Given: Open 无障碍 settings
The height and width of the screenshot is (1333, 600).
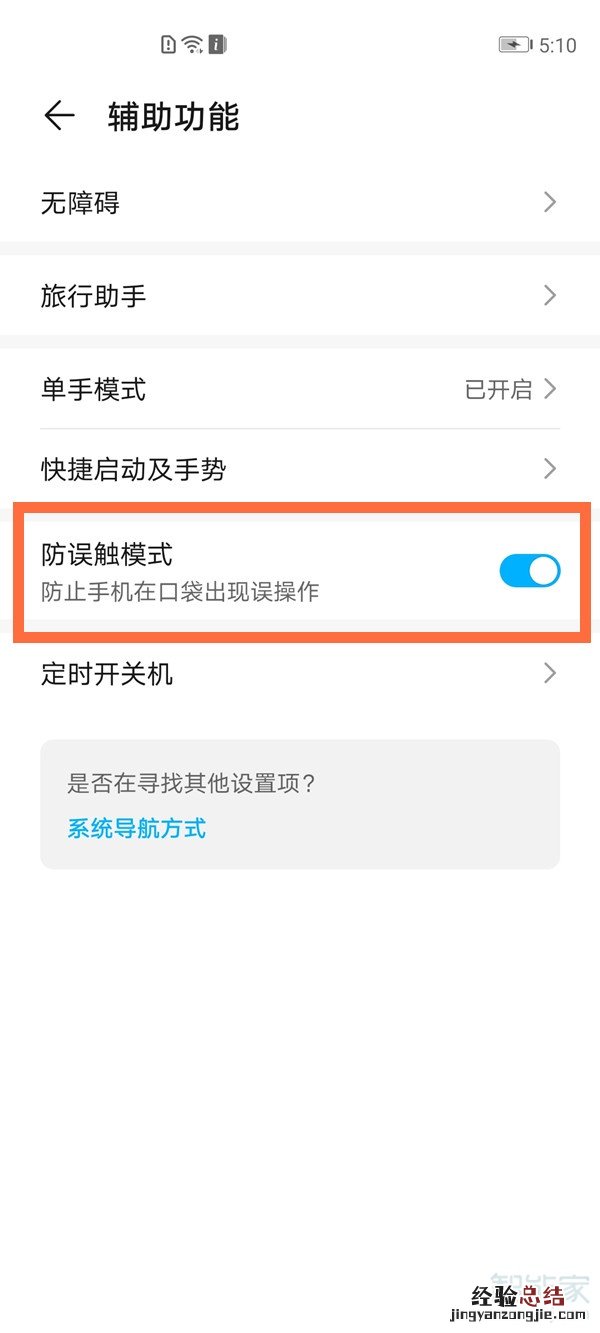Looking at the screenshot, I should coord(300,203).
